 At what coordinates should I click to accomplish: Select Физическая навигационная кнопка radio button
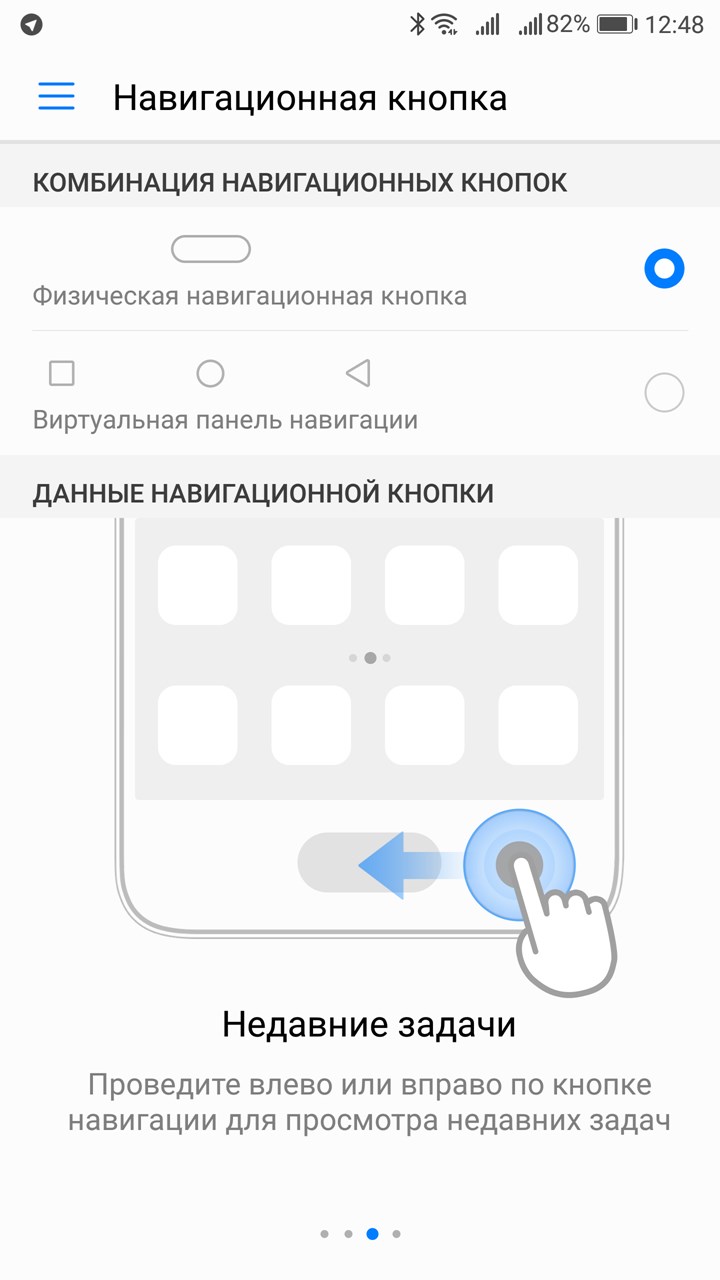coord(664,269)
